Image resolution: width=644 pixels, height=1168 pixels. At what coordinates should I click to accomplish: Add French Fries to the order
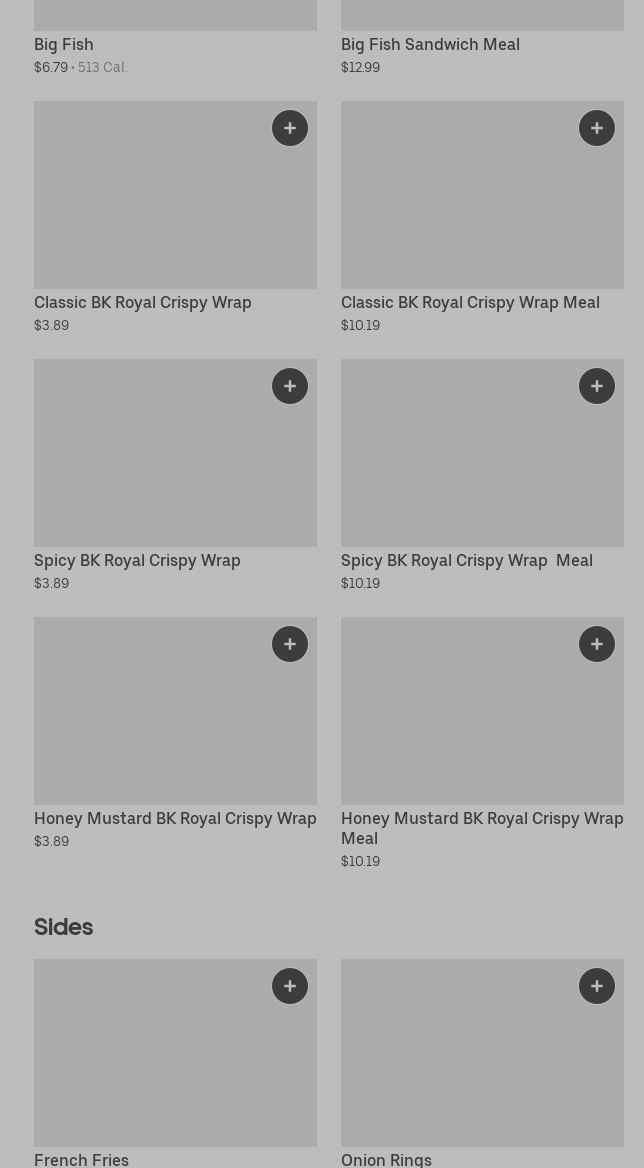pos(290,986)
